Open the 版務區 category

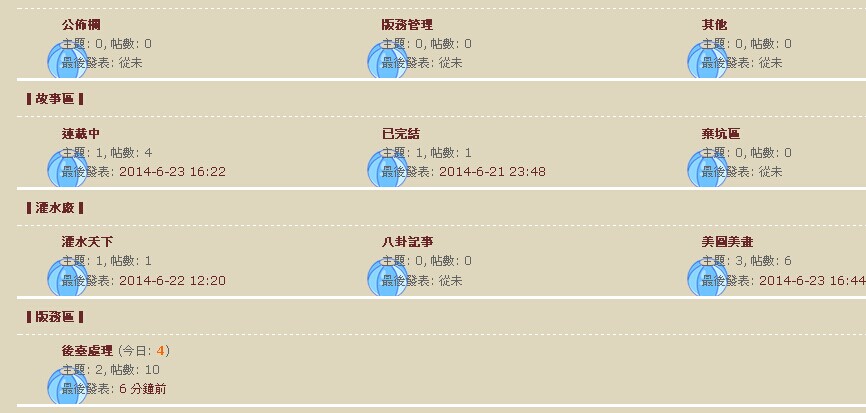point(54,317)
